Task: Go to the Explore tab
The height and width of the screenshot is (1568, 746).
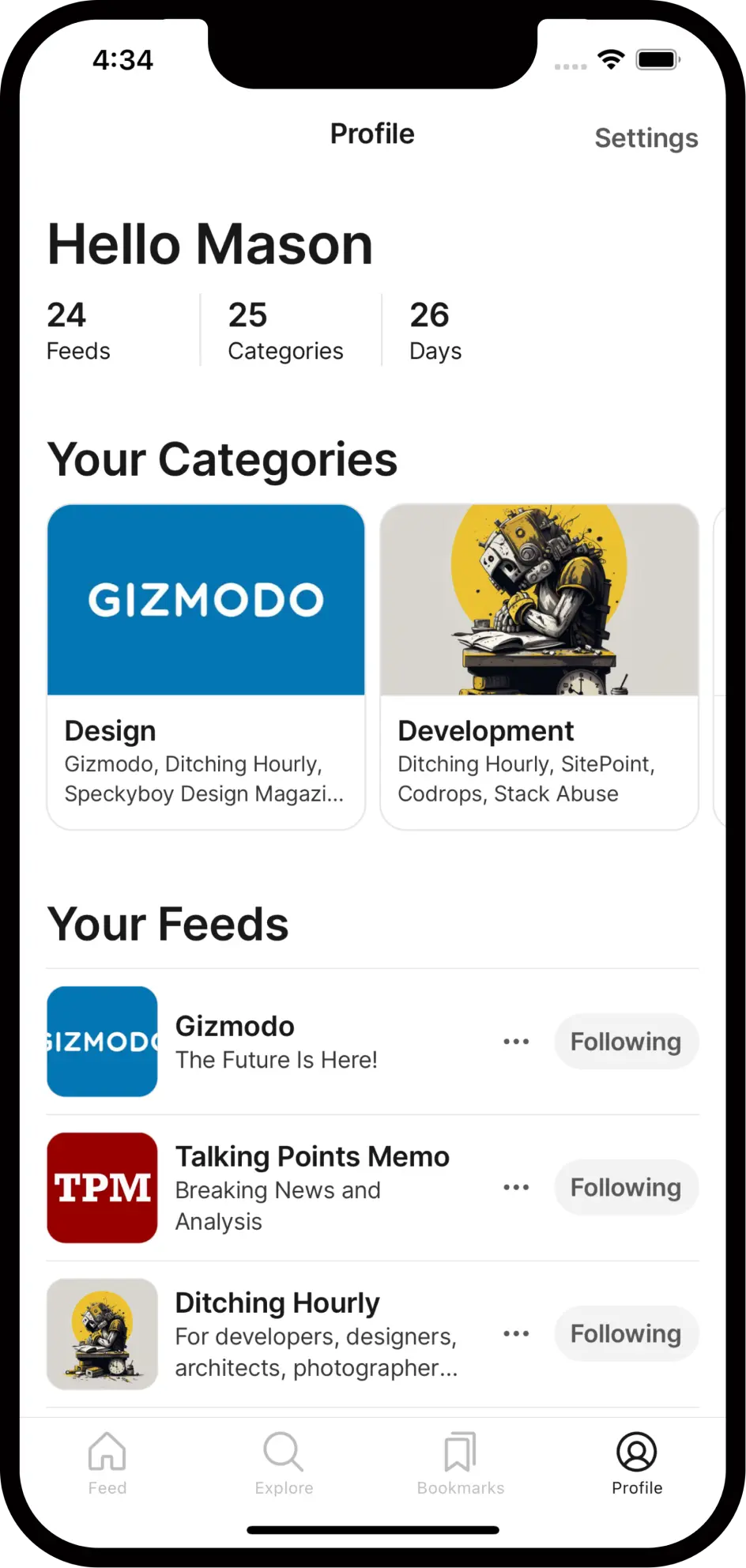Action: pos(284,1464)
